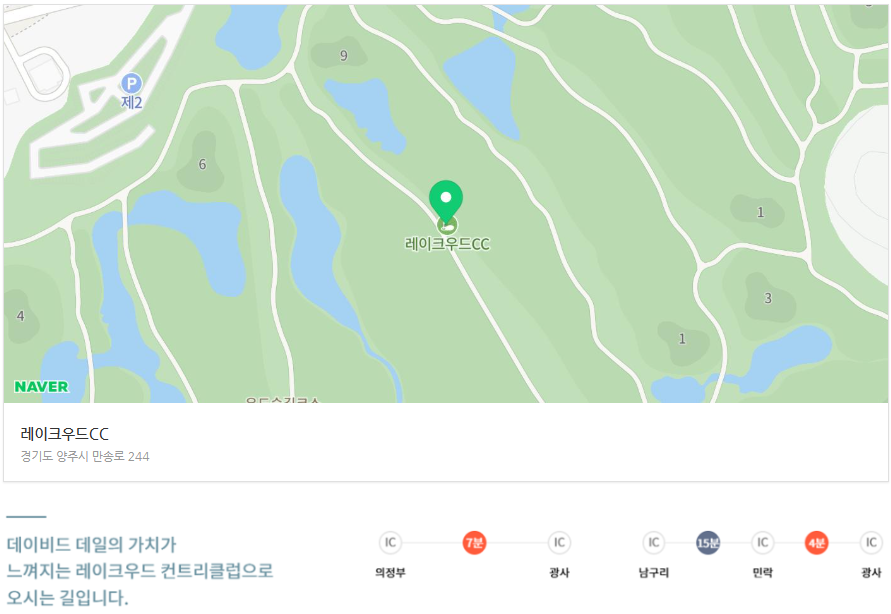The height and width of the screenshot is (614, 891).
Task: Open the 레이크우드CC address card below the map
Action: click(x=445, y=443)
